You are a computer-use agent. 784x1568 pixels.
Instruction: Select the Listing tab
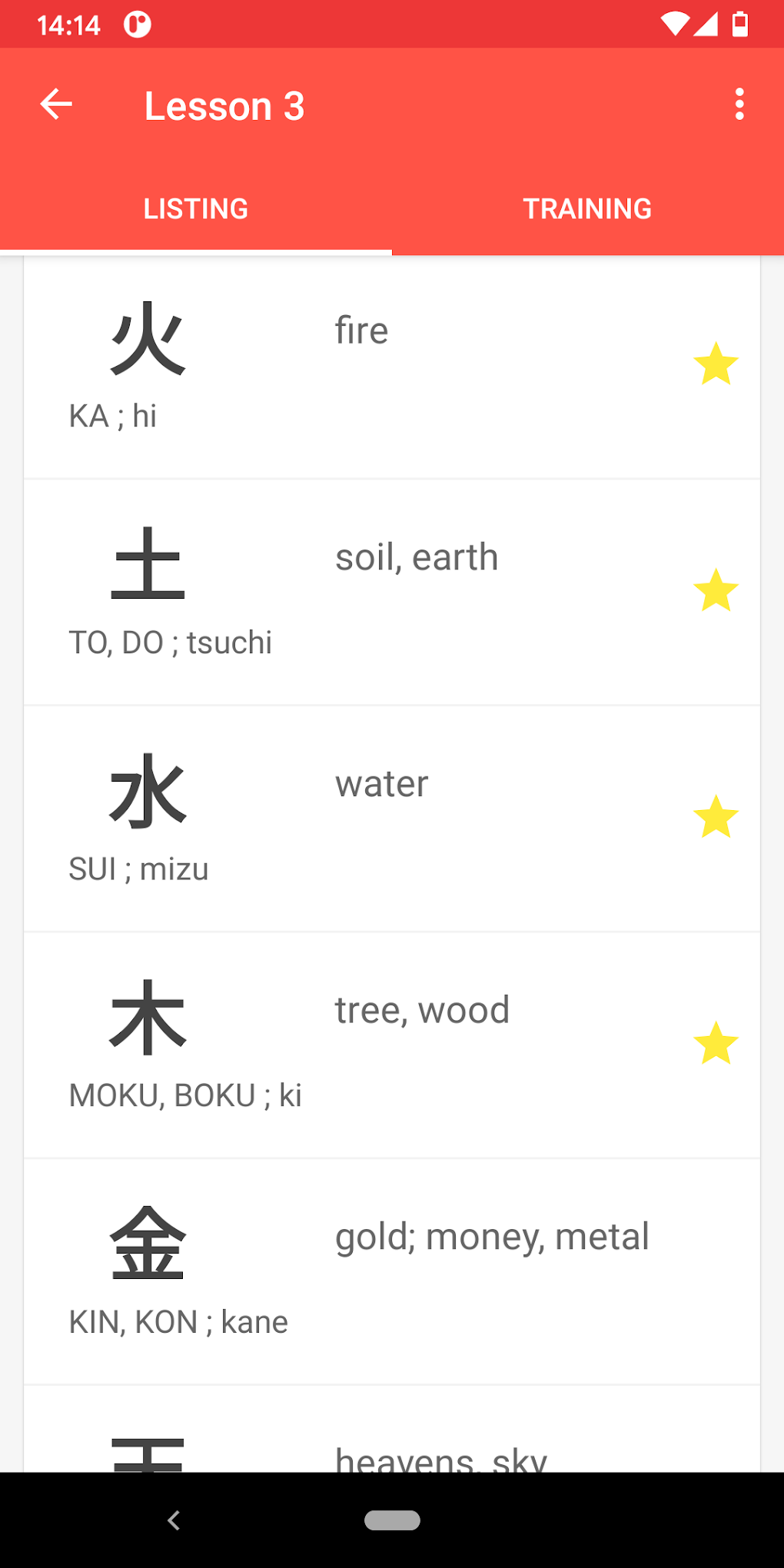pos(196,209)
